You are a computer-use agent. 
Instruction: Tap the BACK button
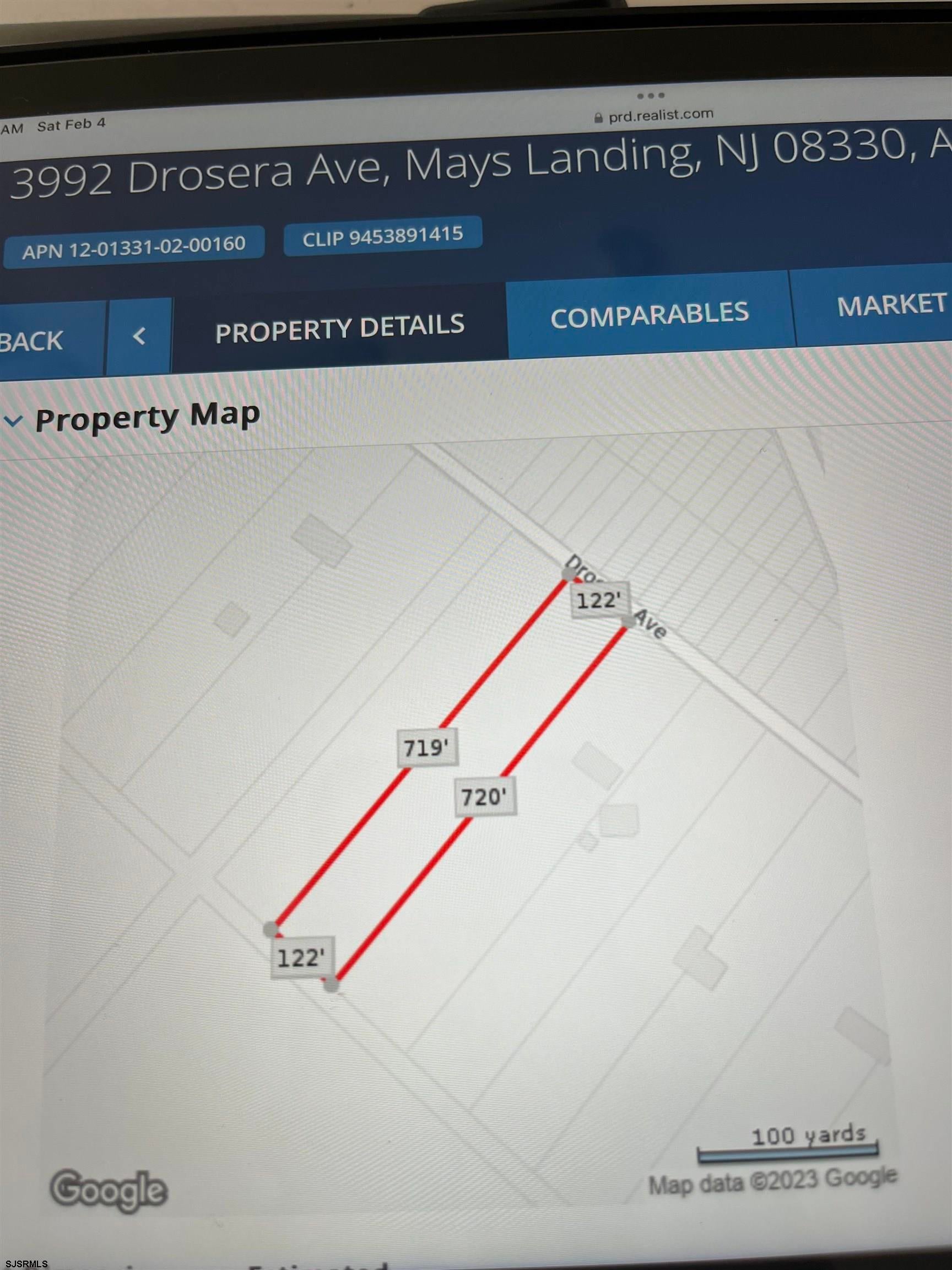pyautogui.click(x=34, y=341)
